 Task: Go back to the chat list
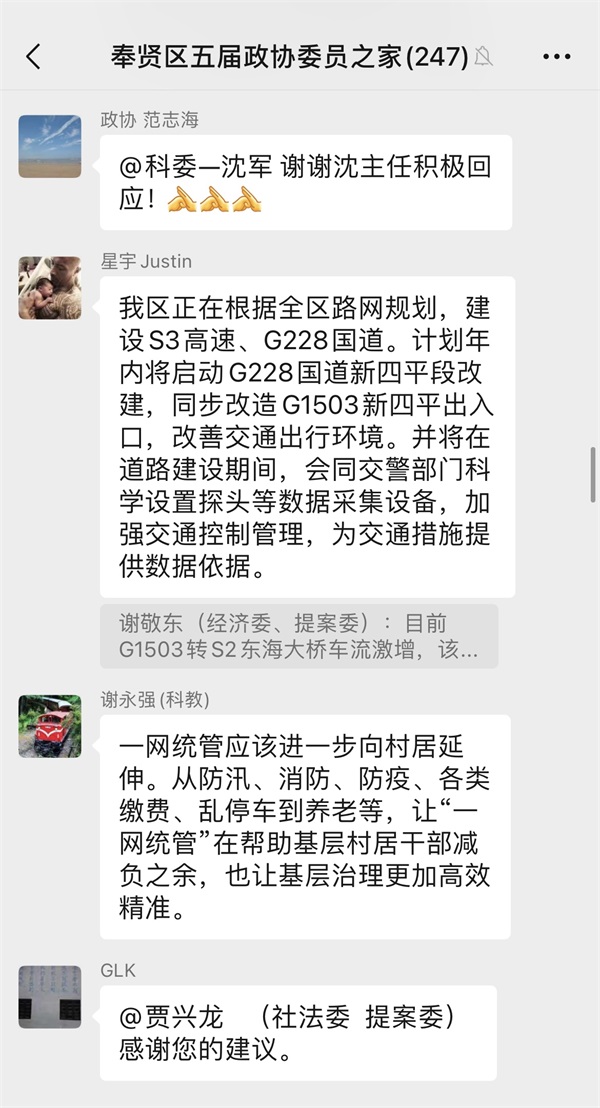click(x=34, y=56)
